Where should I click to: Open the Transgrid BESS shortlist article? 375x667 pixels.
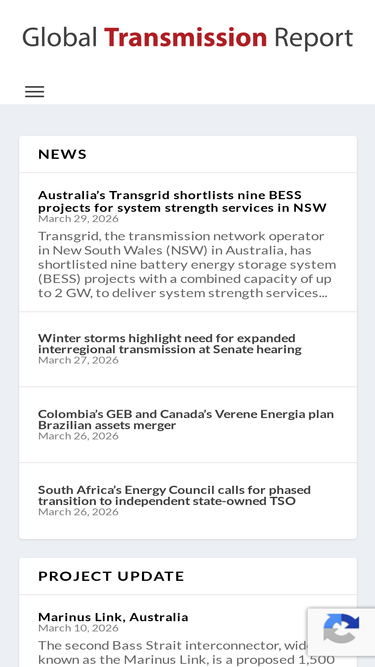(x=182, y=201)
